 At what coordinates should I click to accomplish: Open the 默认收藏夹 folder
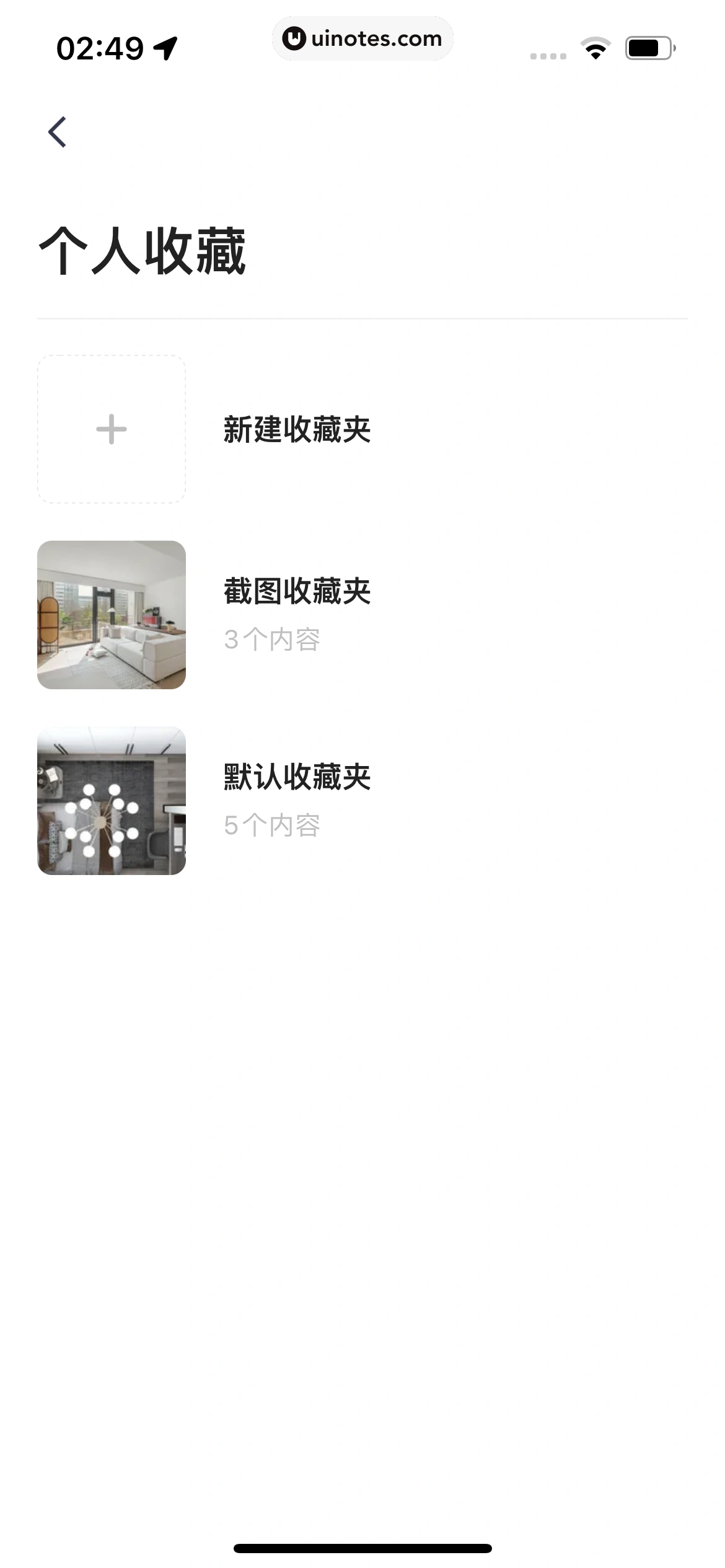(x=295, y=779)
